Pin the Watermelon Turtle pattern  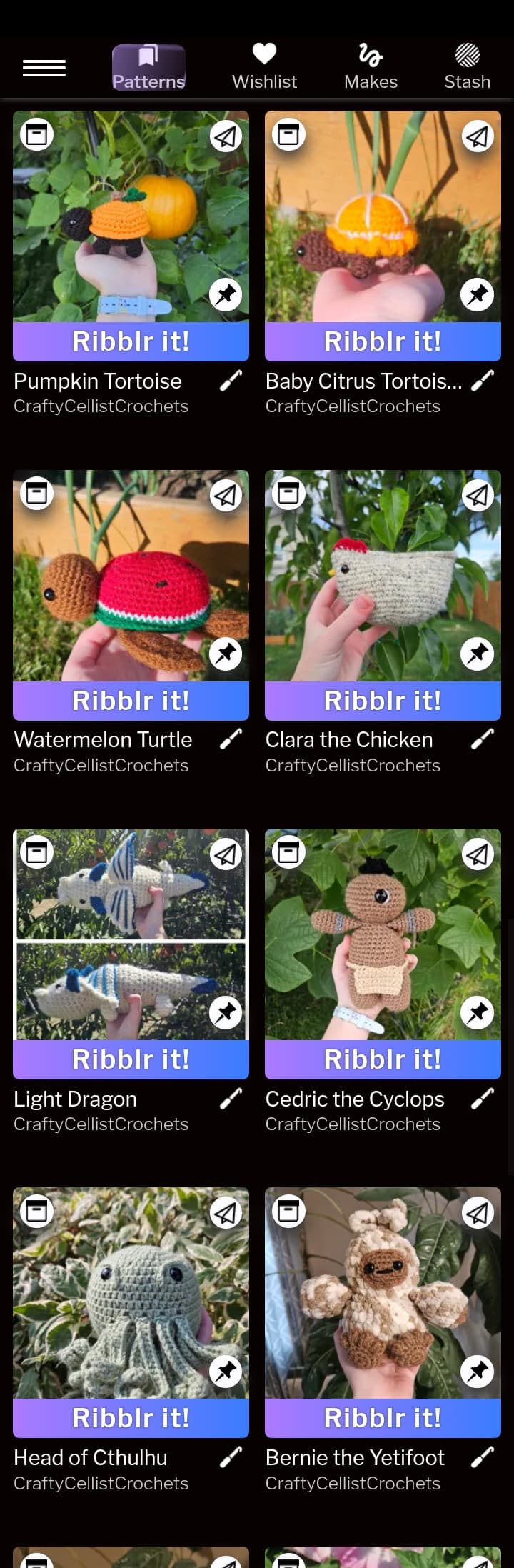click(x=226, y=653)
